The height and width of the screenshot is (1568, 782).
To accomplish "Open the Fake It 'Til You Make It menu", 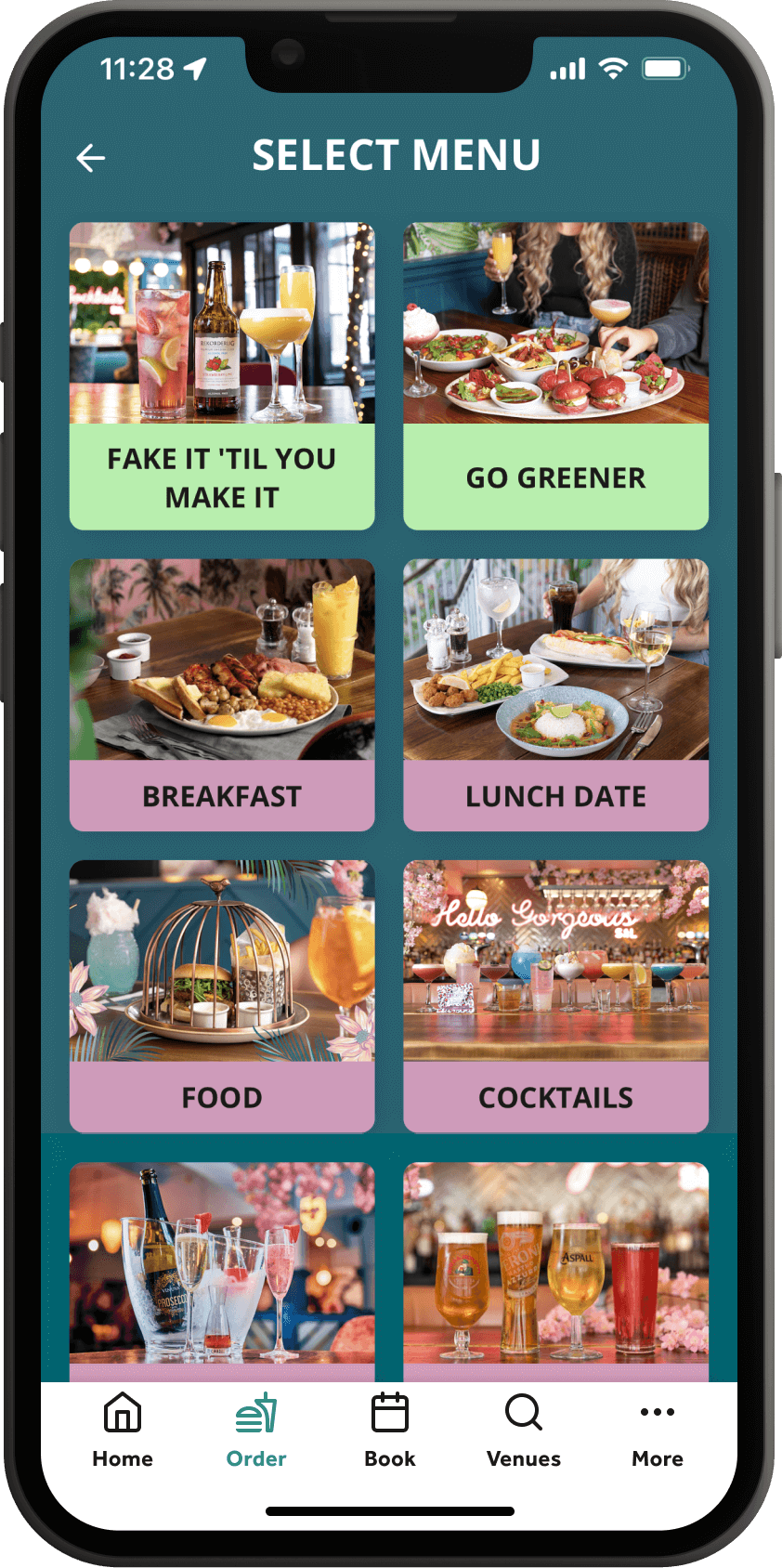I will (222, 376).
